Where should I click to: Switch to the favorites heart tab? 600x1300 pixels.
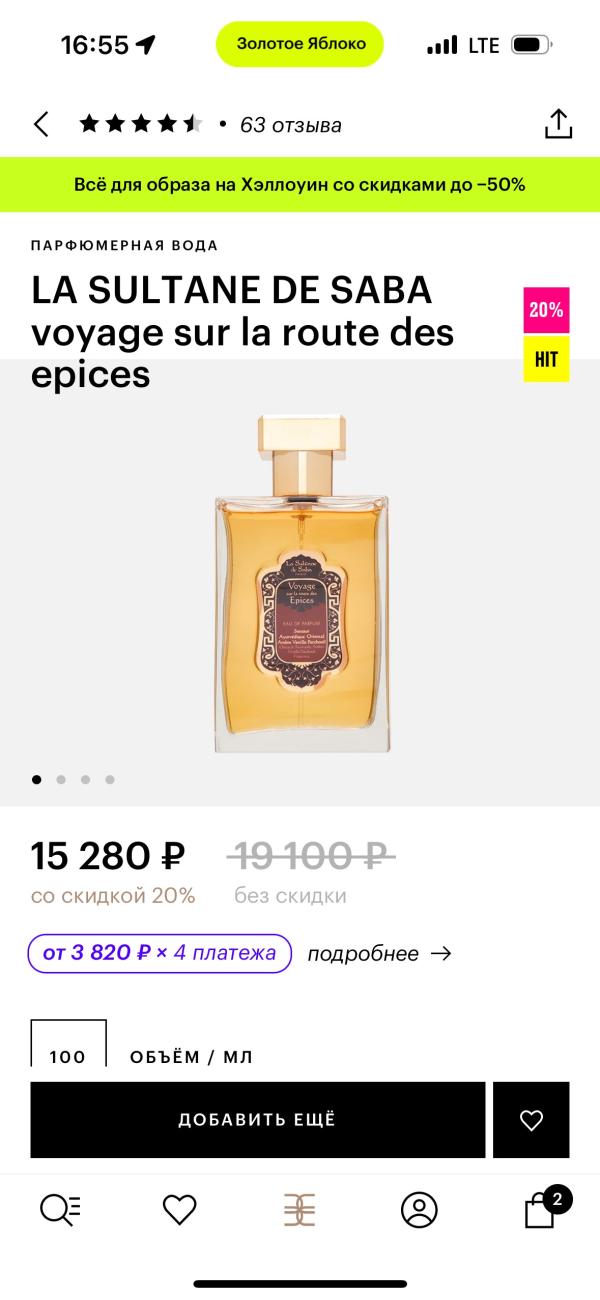pos(180,1210)
